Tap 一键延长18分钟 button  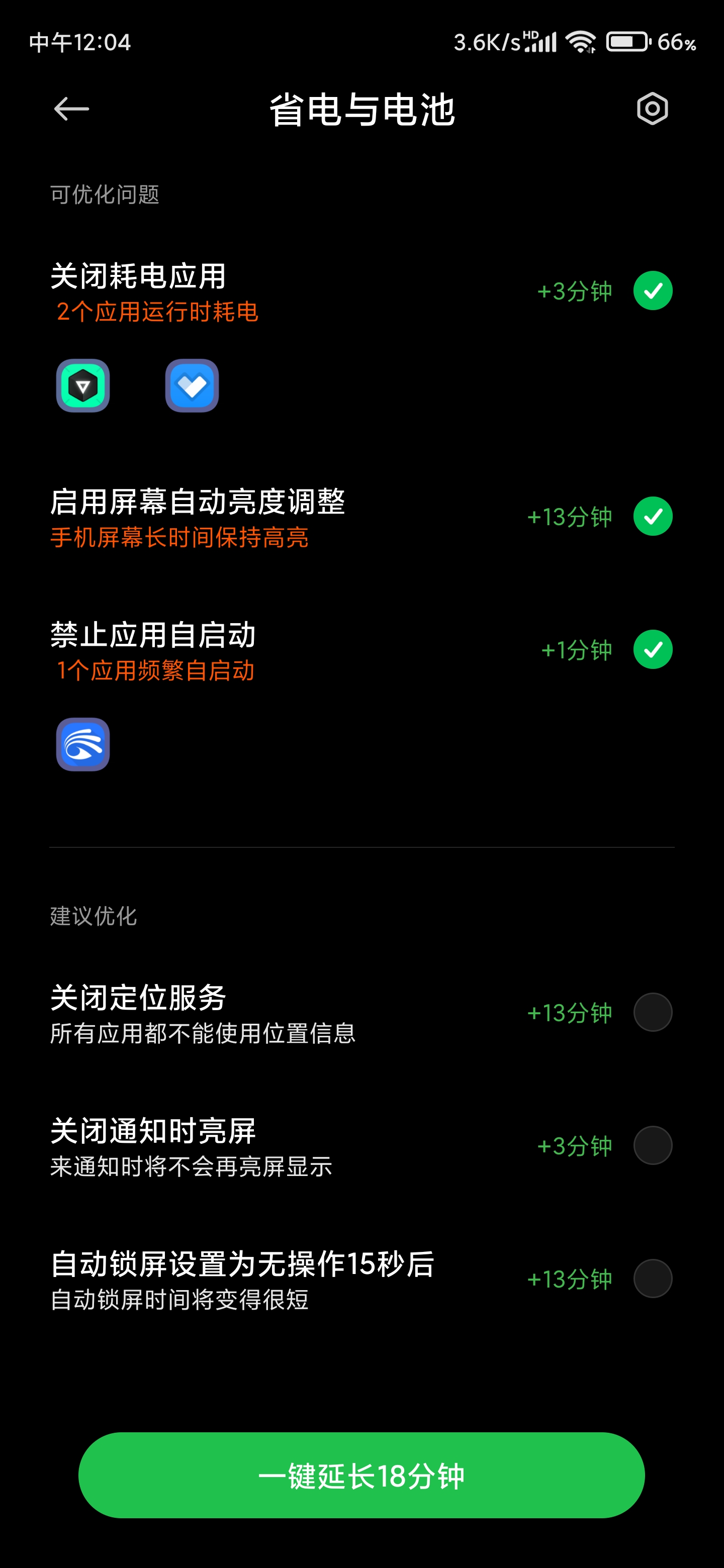click(361, 1476)
